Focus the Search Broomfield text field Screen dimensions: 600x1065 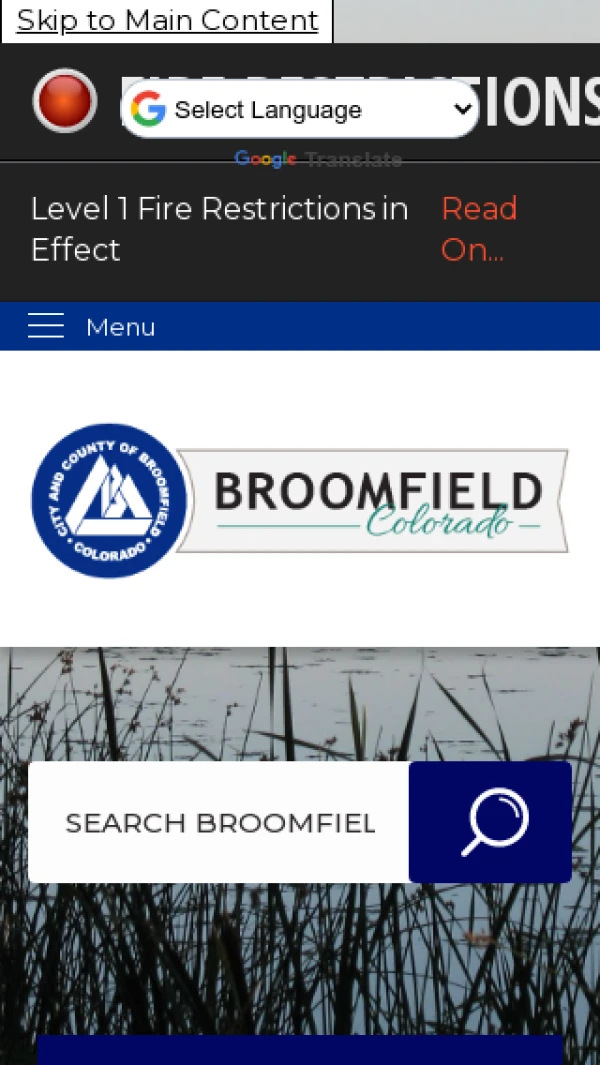[220, 823]
